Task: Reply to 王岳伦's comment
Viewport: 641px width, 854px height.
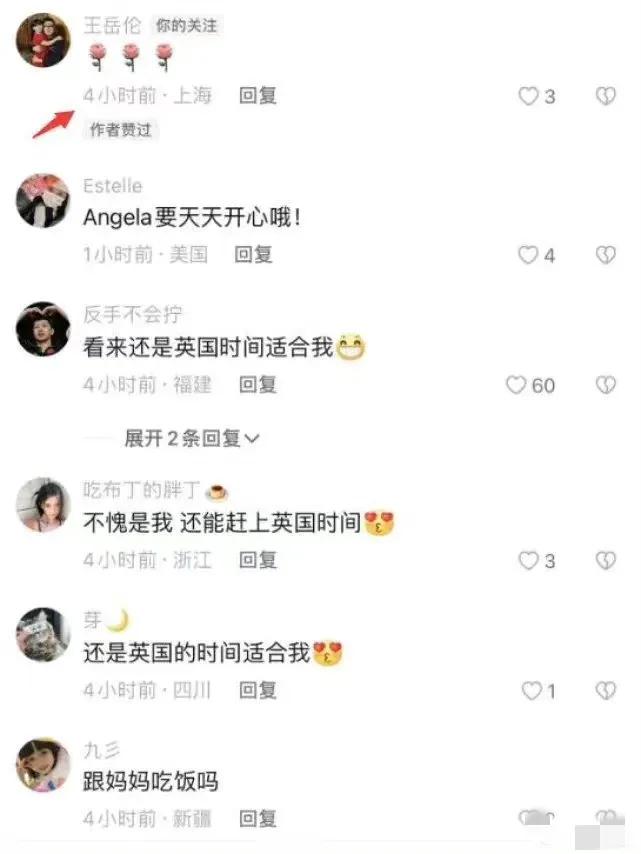Action: coord(258,96)
